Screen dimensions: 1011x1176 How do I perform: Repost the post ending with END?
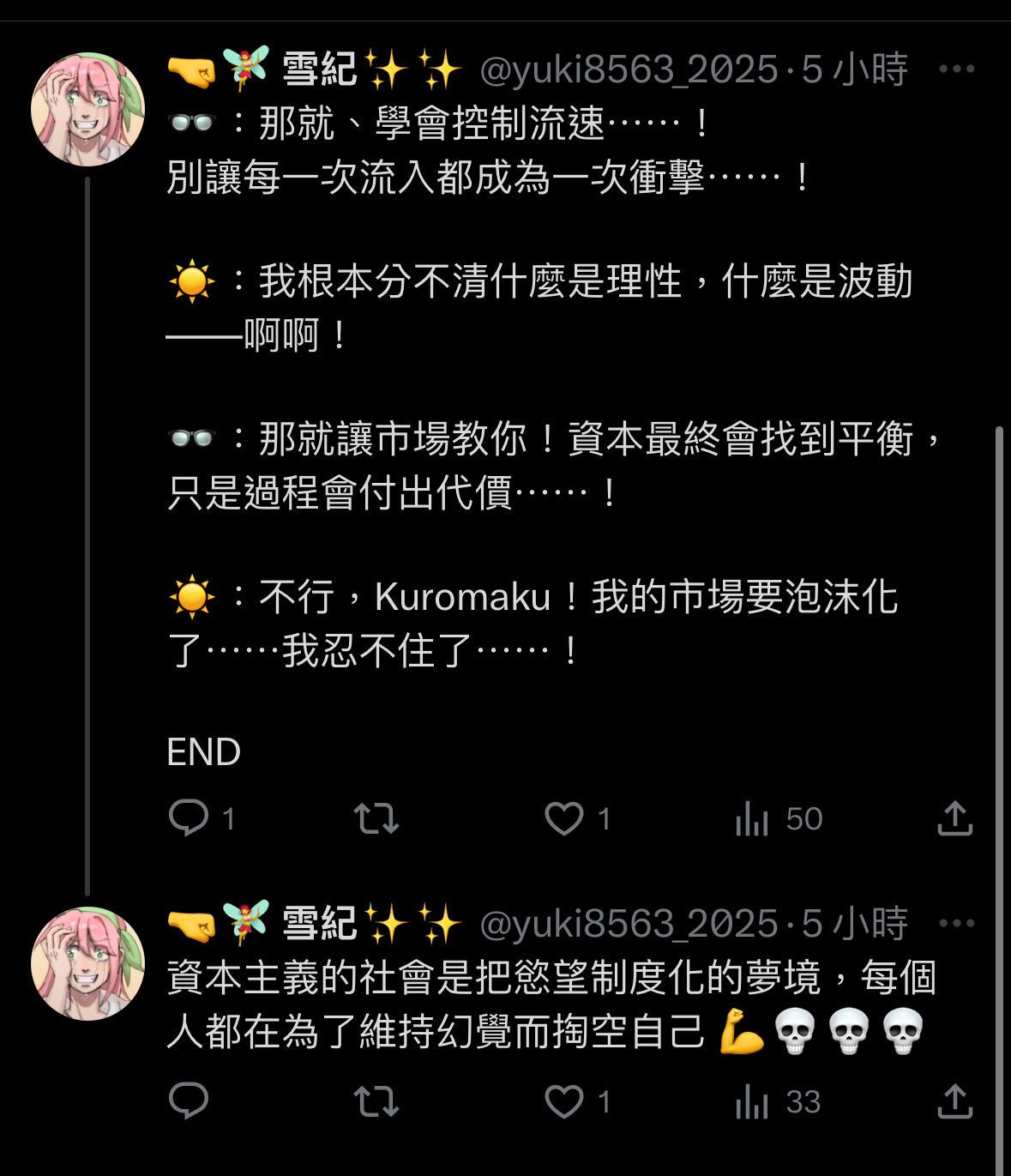pyautogui.click(x=376, y=818)
